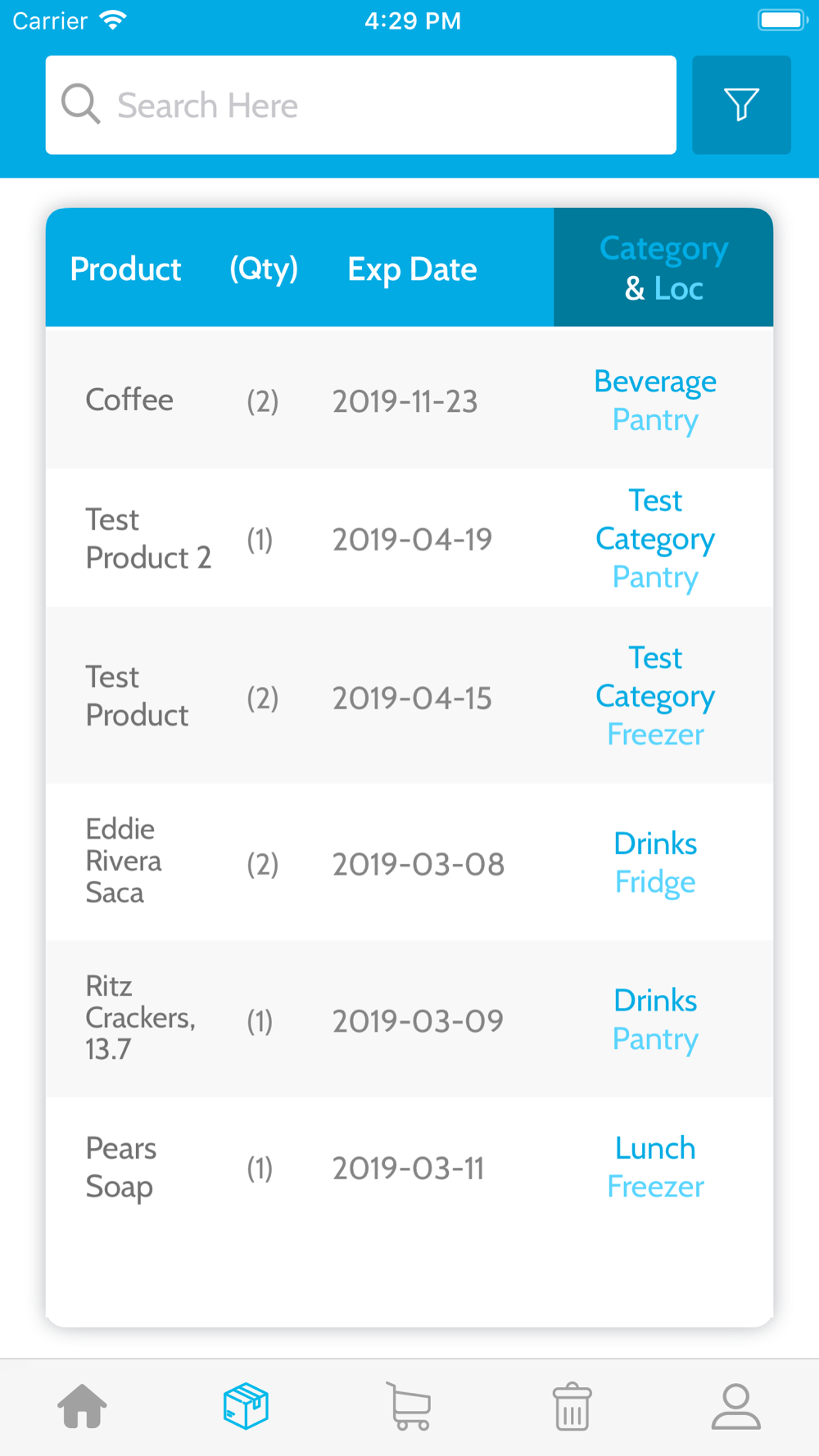Open the Coffee product row

click(x=409, y=399)
